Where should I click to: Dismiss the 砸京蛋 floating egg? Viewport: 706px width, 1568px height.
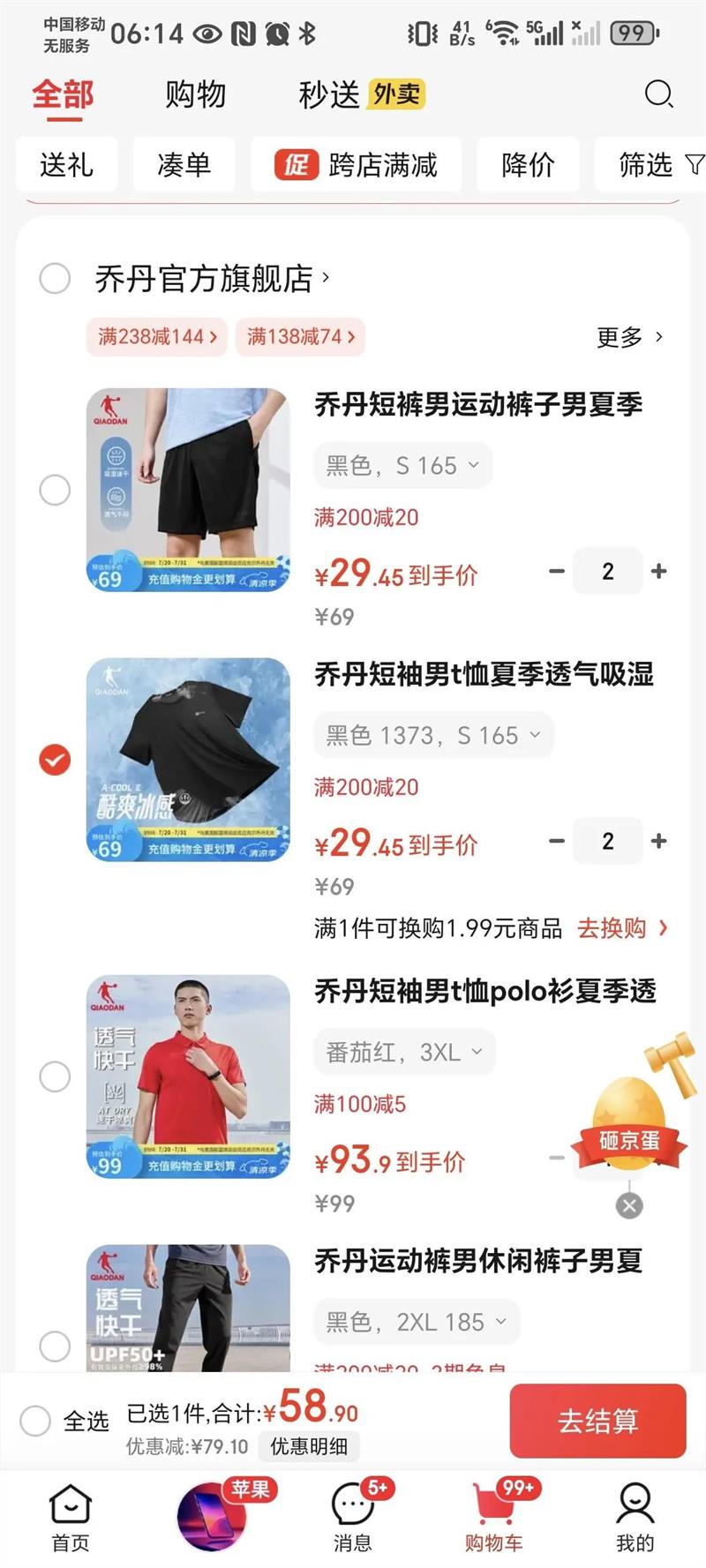[629, 1205]
